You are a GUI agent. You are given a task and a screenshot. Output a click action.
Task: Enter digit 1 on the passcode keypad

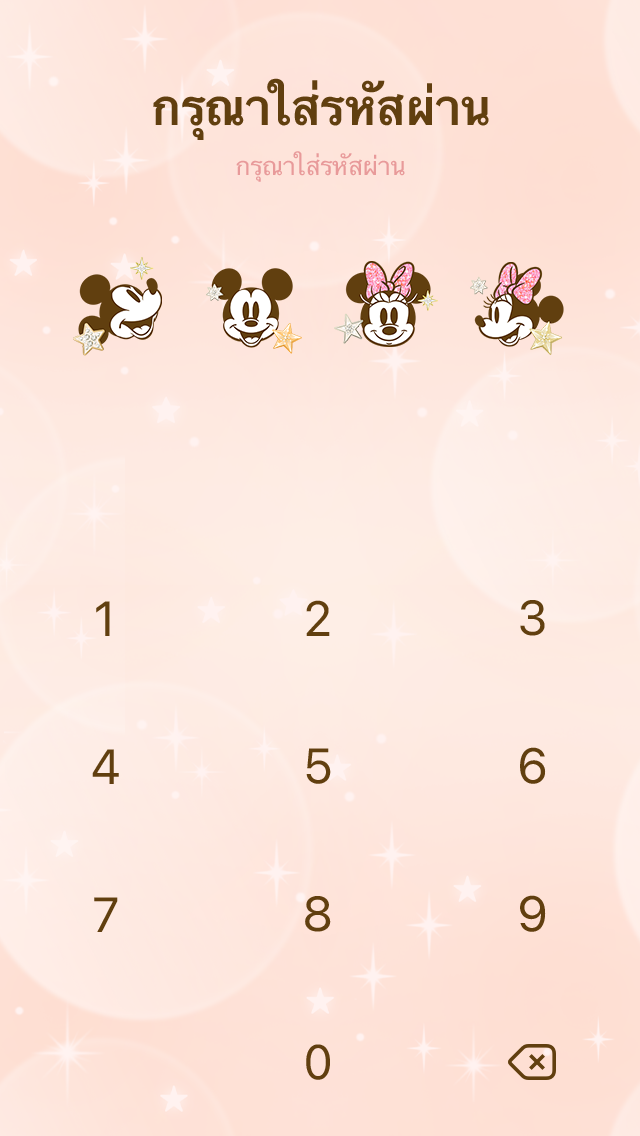tap(104, 620)
